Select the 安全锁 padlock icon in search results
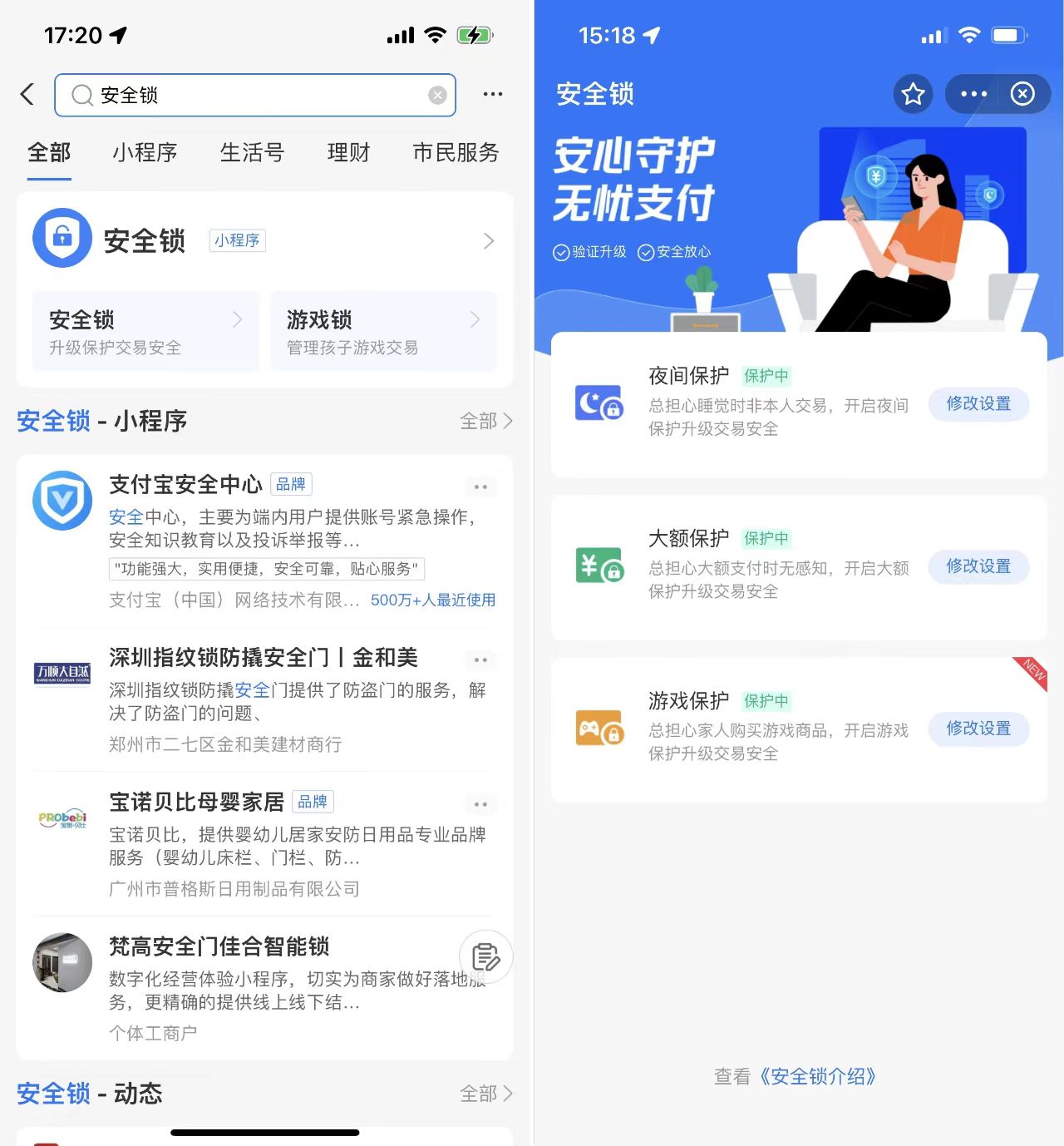1064x1146 pixels. pos(62,238)
